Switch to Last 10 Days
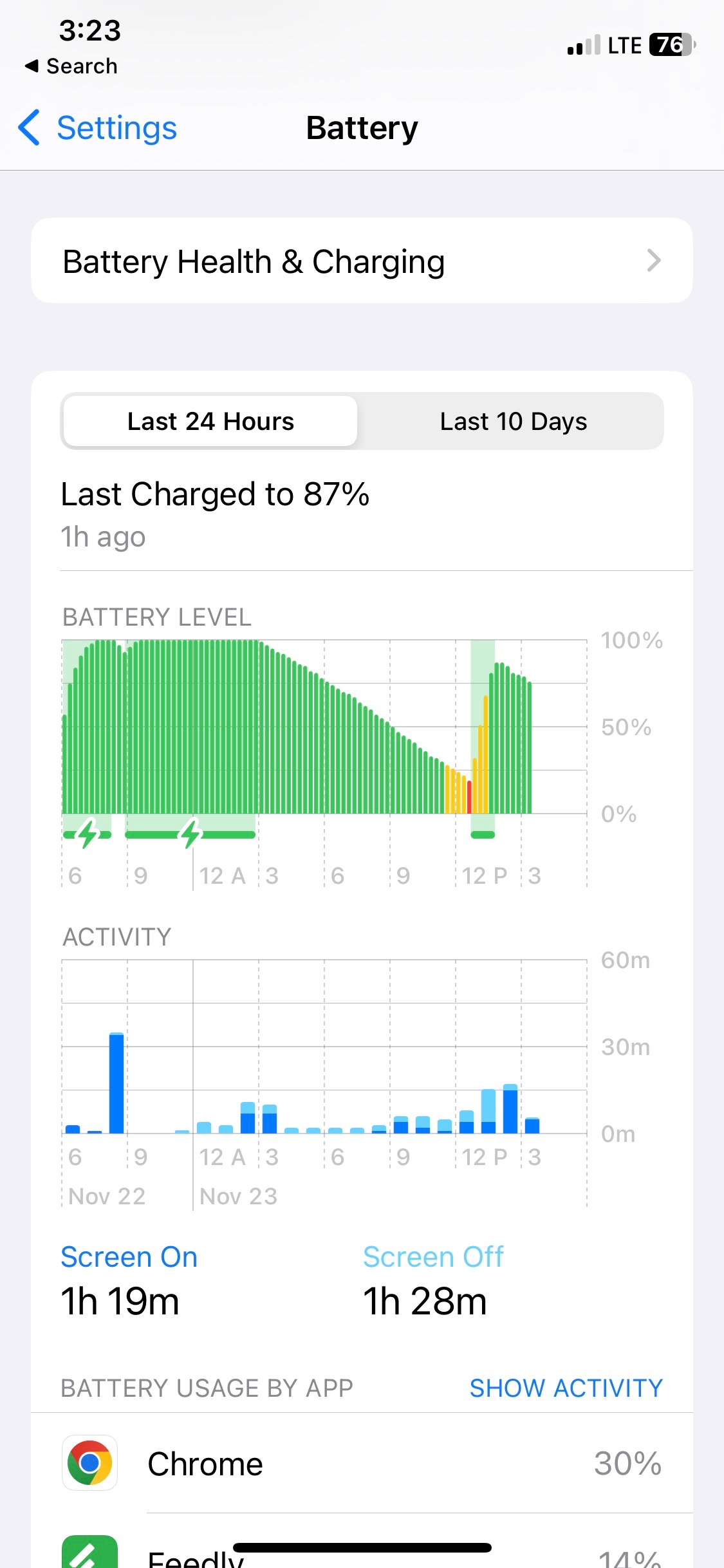This screenshot has height=1568, width=724. 513,422
